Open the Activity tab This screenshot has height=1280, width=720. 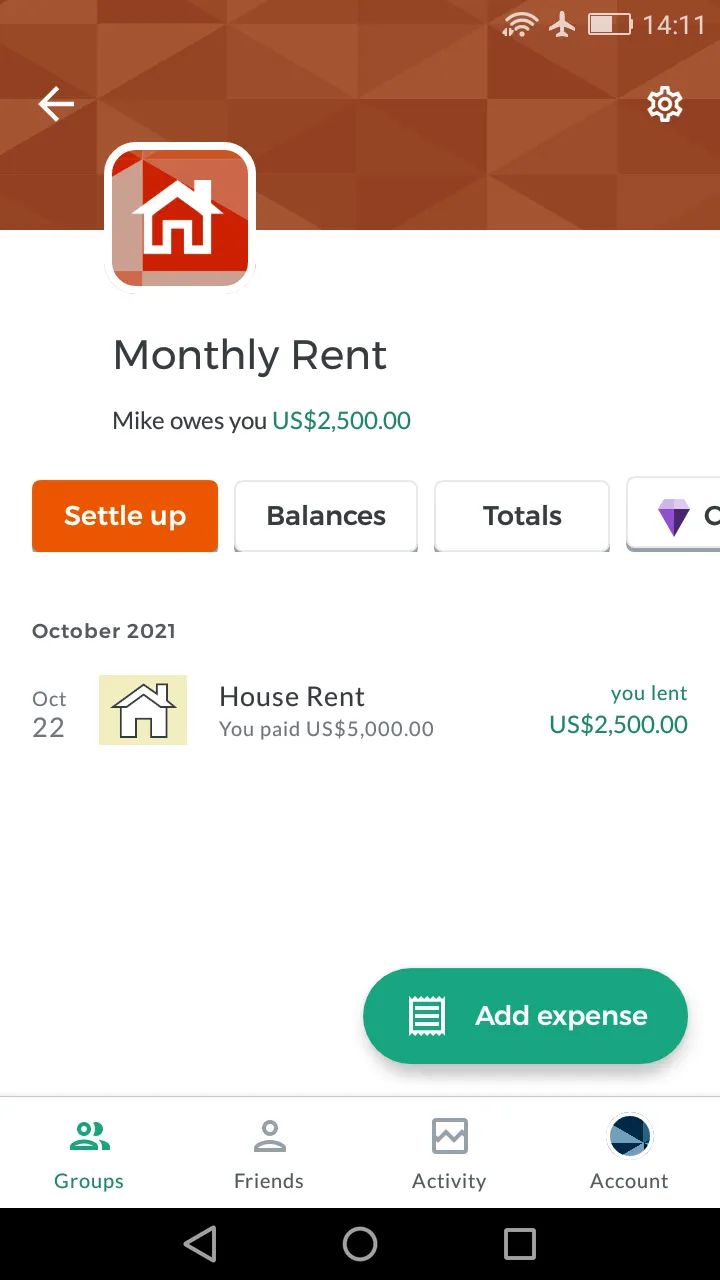pyautogui.click(x=449, y=1154)
